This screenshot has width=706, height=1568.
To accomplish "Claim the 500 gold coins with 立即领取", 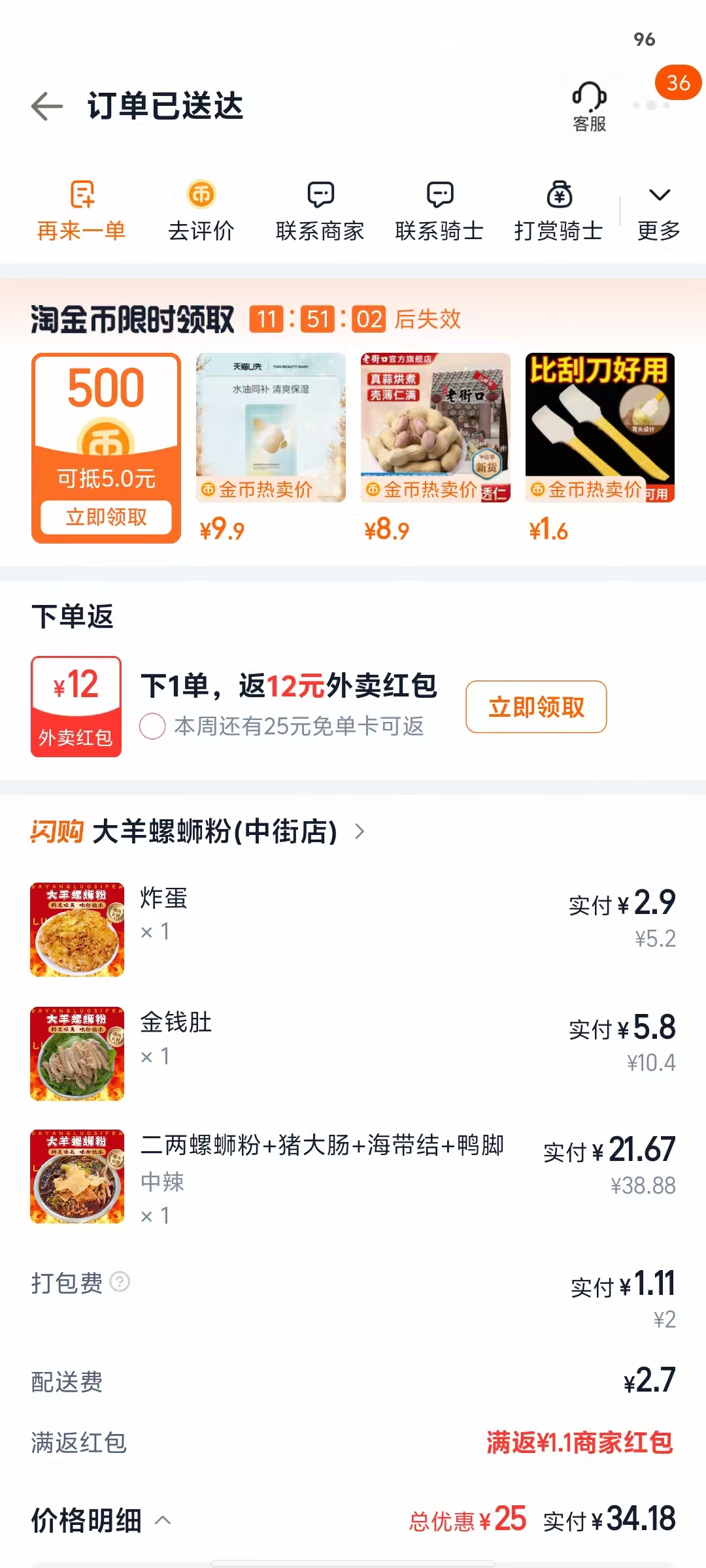I will click(106, 517).
